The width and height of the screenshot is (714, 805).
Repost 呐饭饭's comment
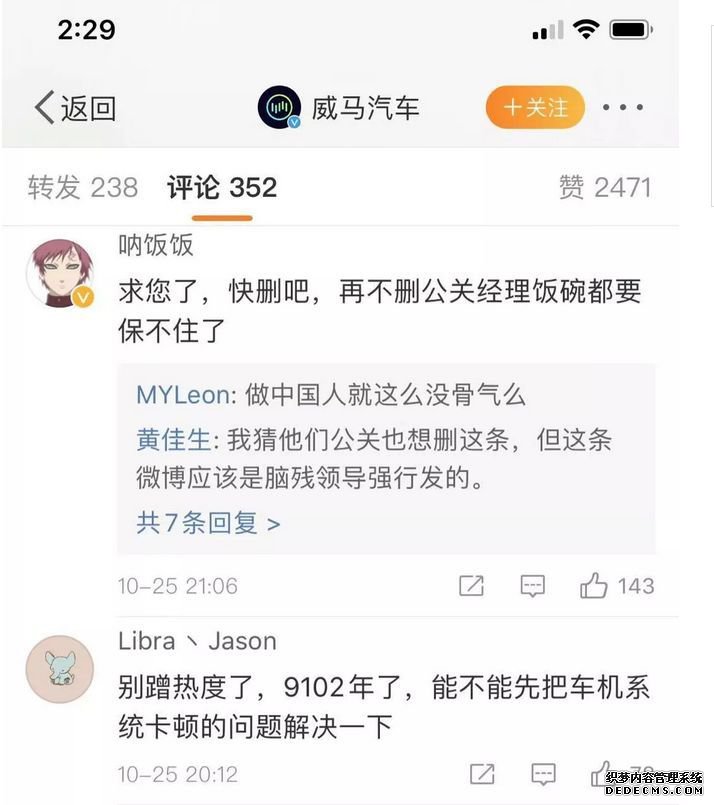(x=471, y=586)
